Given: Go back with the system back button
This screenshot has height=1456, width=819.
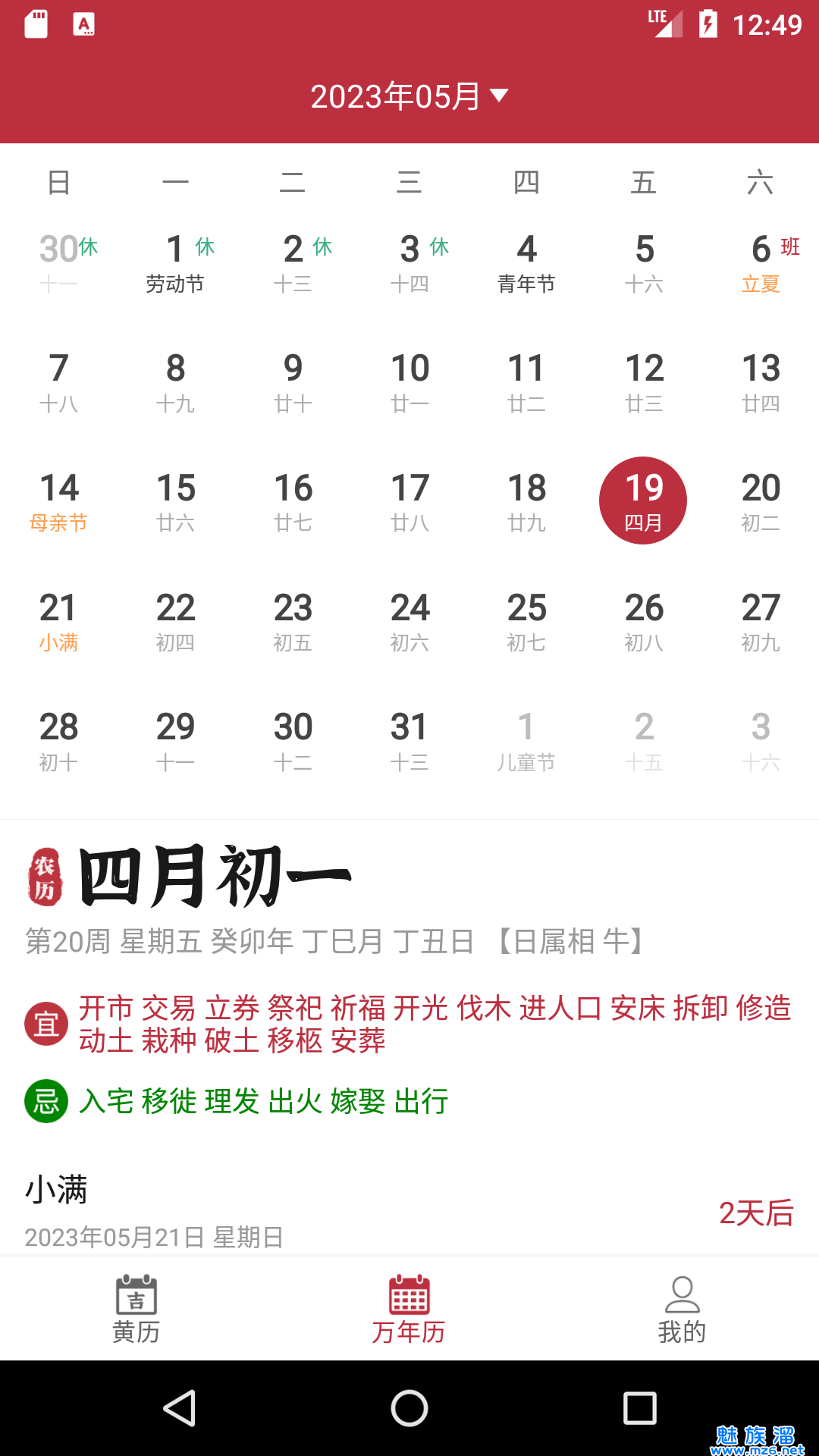Looking at the screenshot, I should pos(180,1408).
